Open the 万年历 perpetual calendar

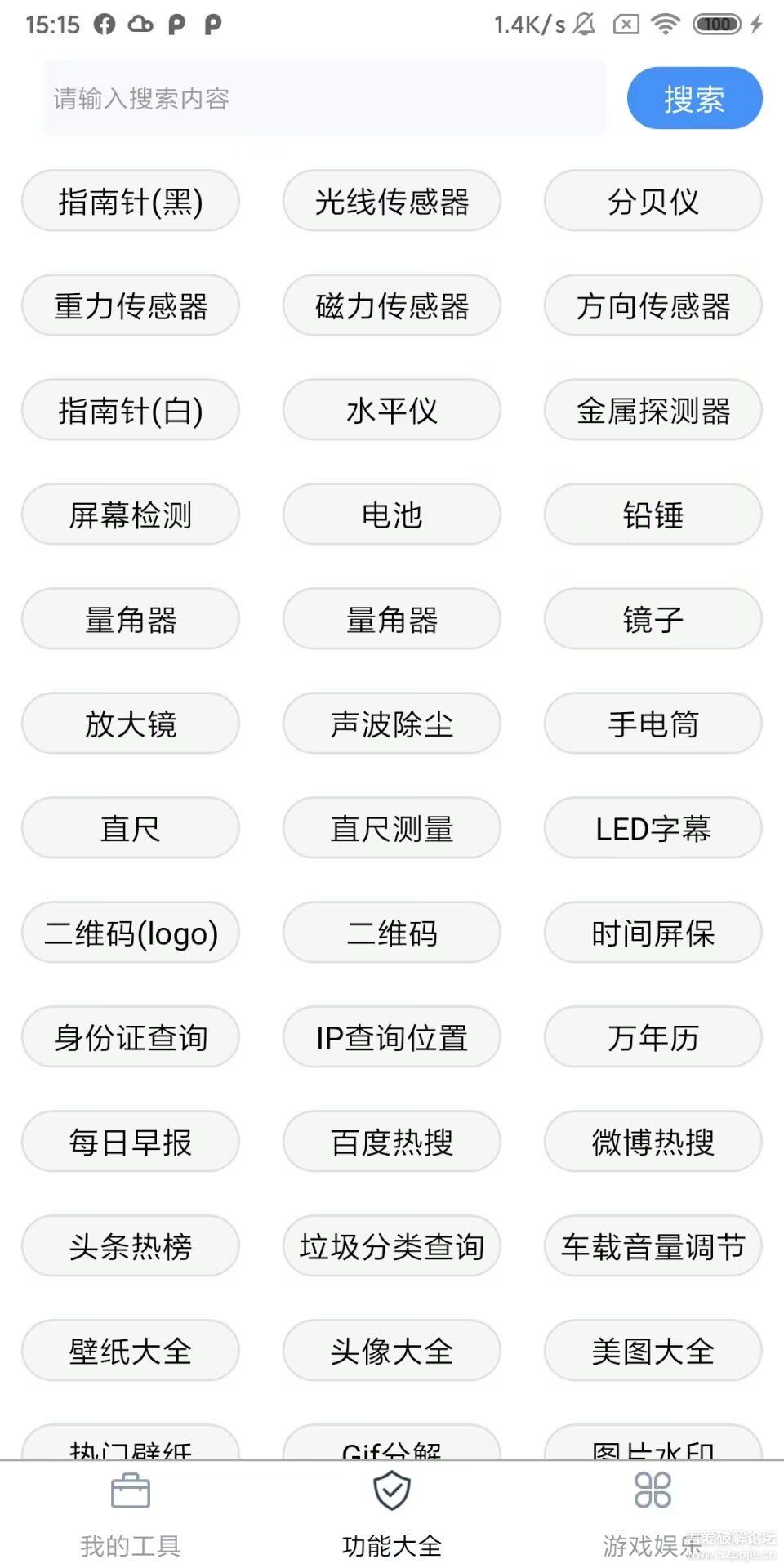point(651,1036)
